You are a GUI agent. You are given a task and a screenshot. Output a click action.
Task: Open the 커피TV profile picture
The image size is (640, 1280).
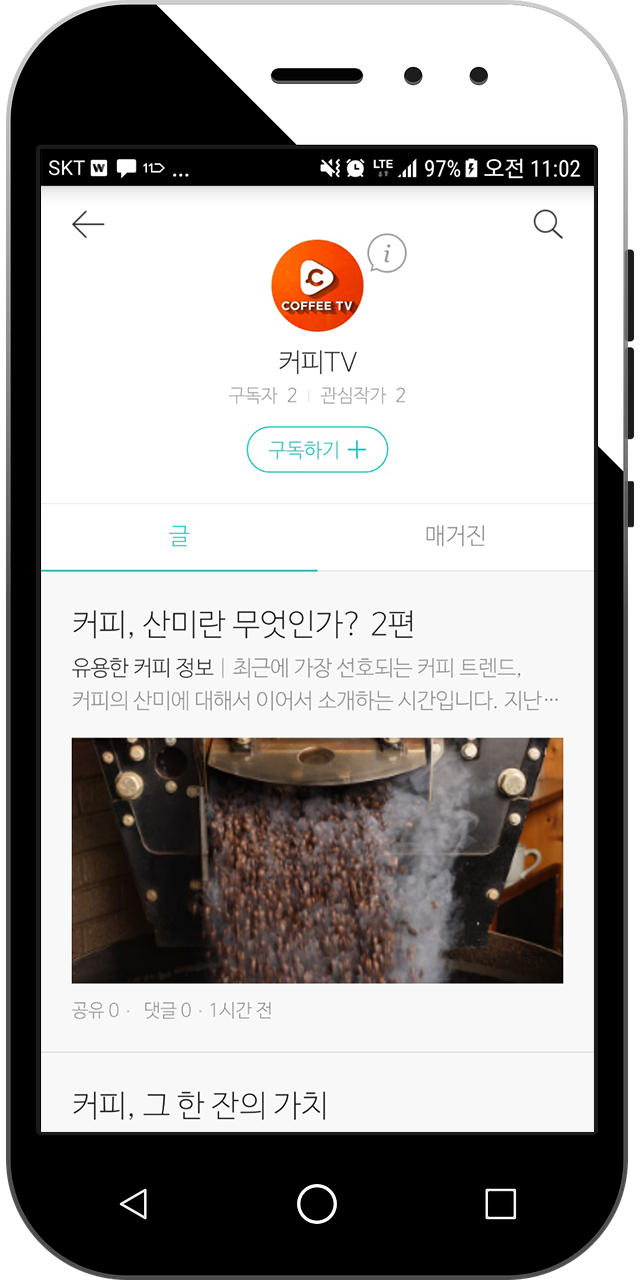coord(317,285)
